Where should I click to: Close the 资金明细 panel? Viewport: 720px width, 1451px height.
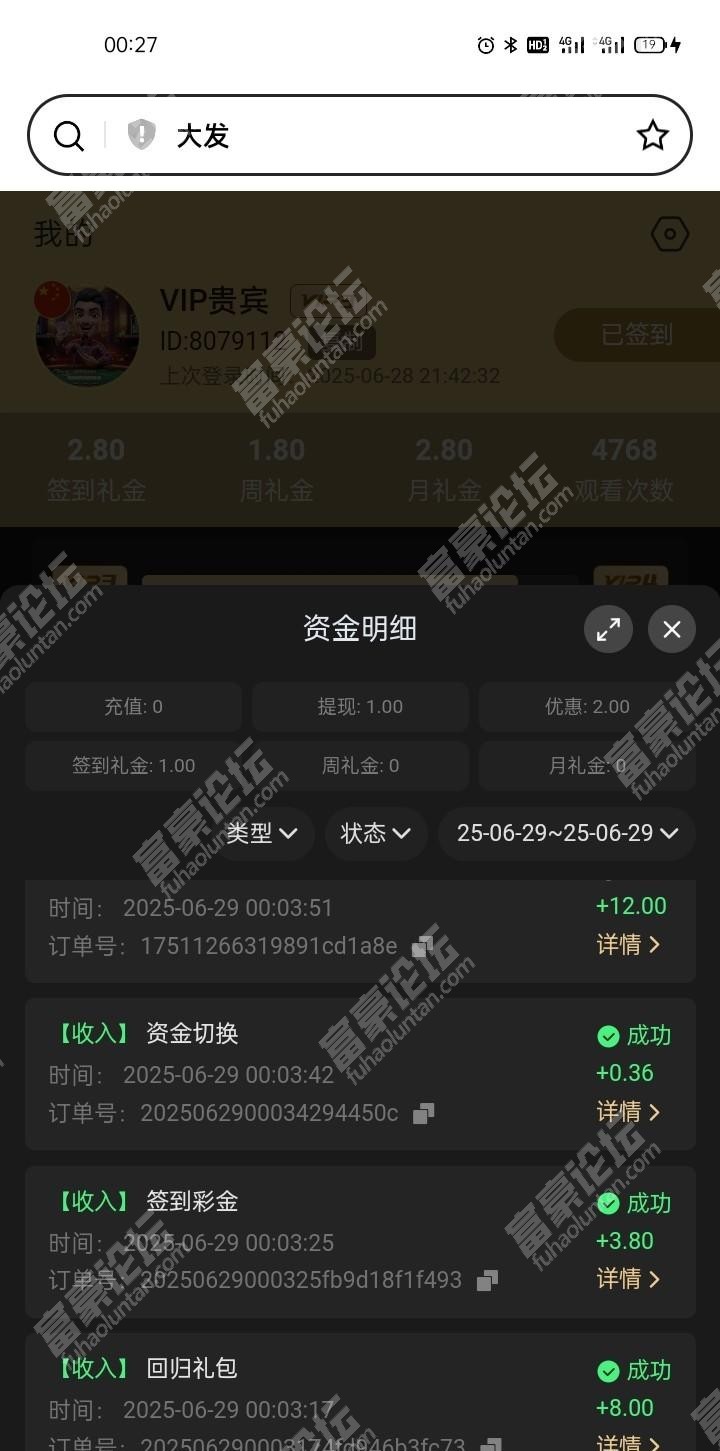(x=671, y=629)
